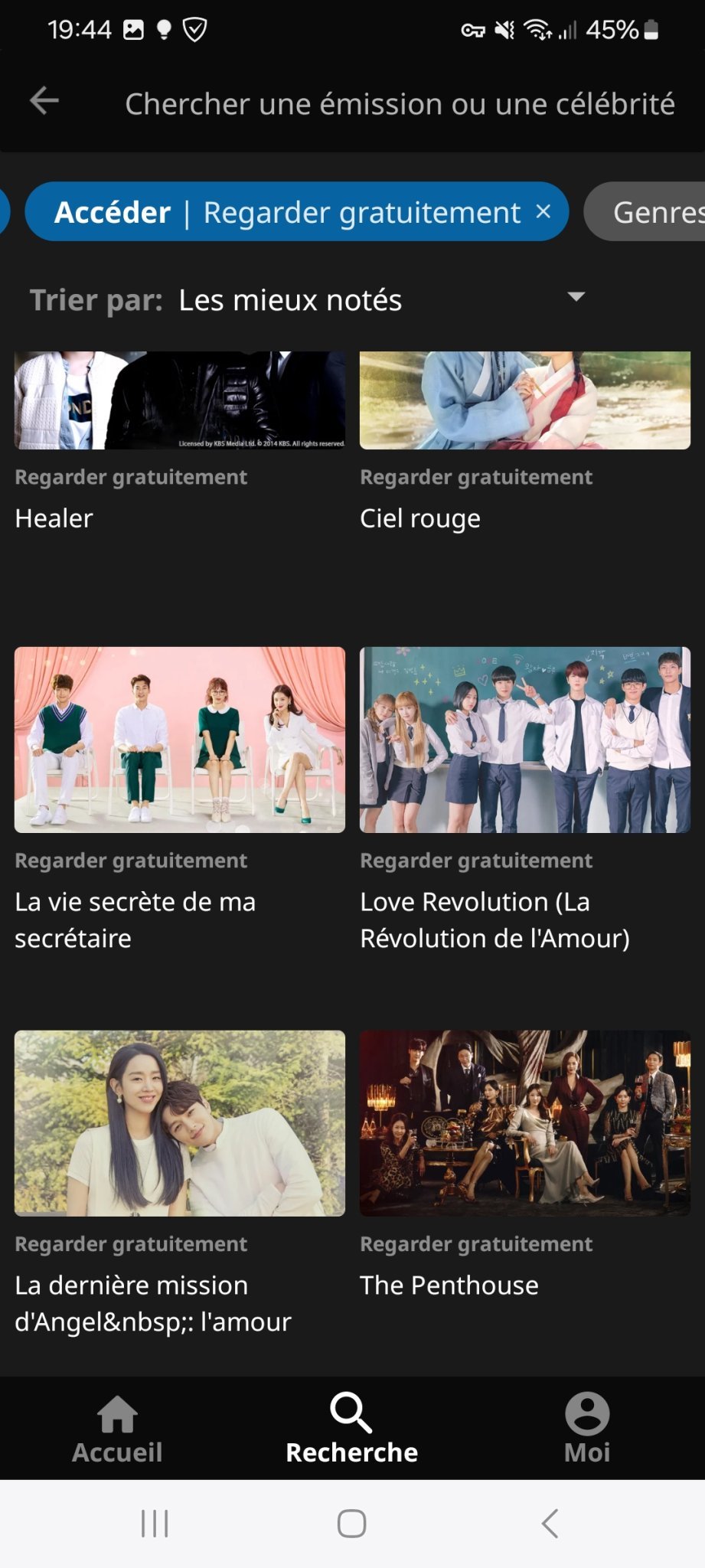Open La dernière mission d'Angel card
Viewport: 705px width, 1568px height.
coord(179,1123)
